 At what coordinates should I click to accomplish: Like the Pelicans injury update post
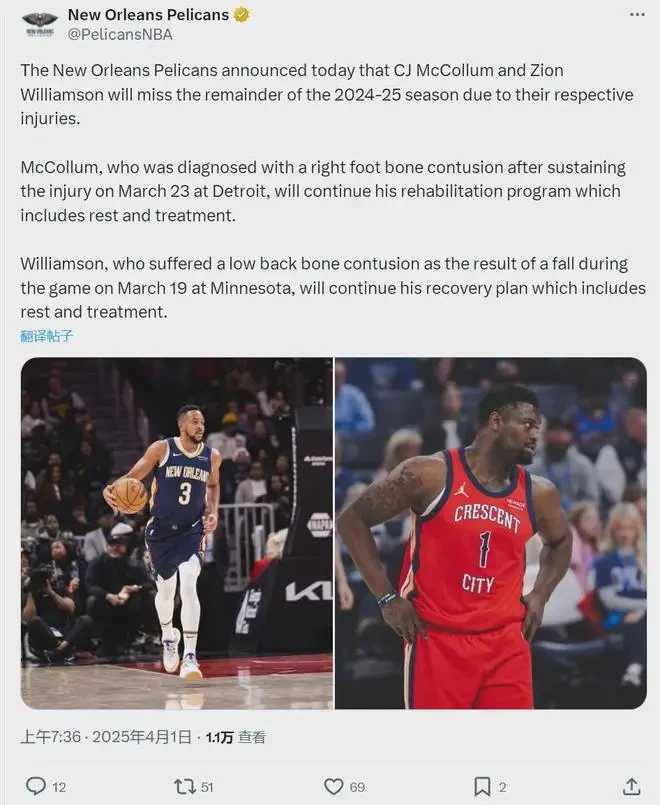coord(332,786)
